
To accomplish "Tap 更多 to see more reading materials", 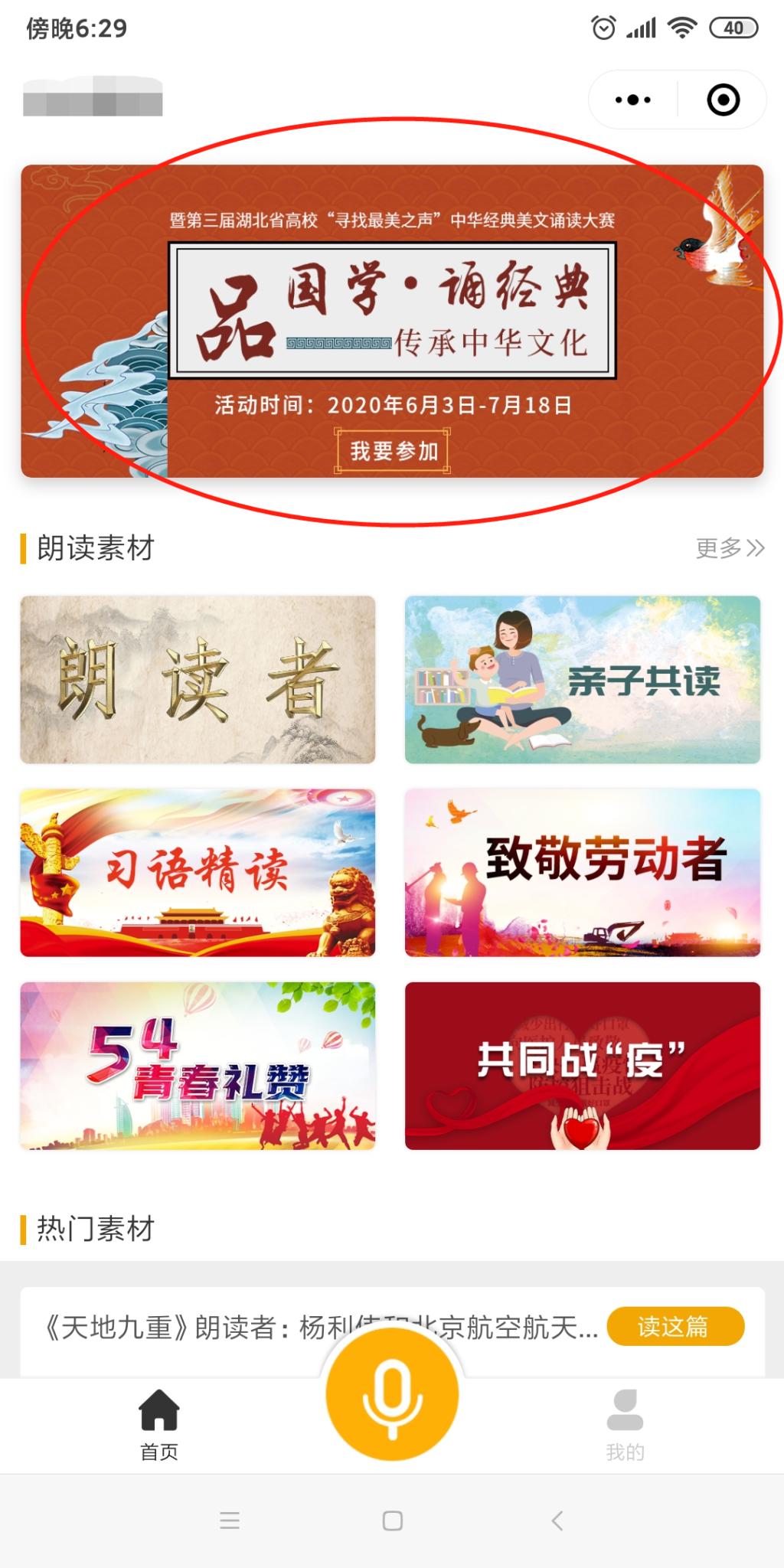I will point(730,548).
